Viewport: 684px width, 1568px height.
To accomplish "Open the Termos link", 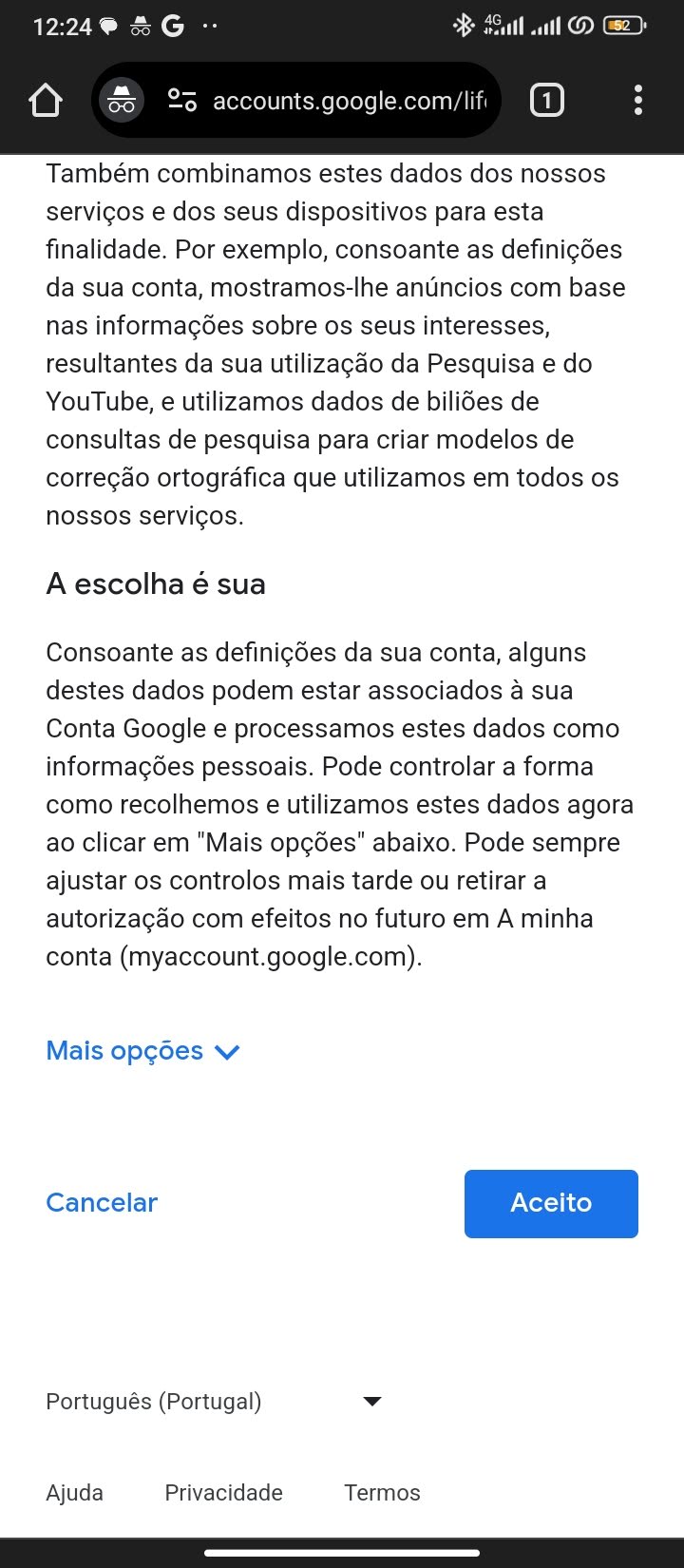I will point(382,1493).
